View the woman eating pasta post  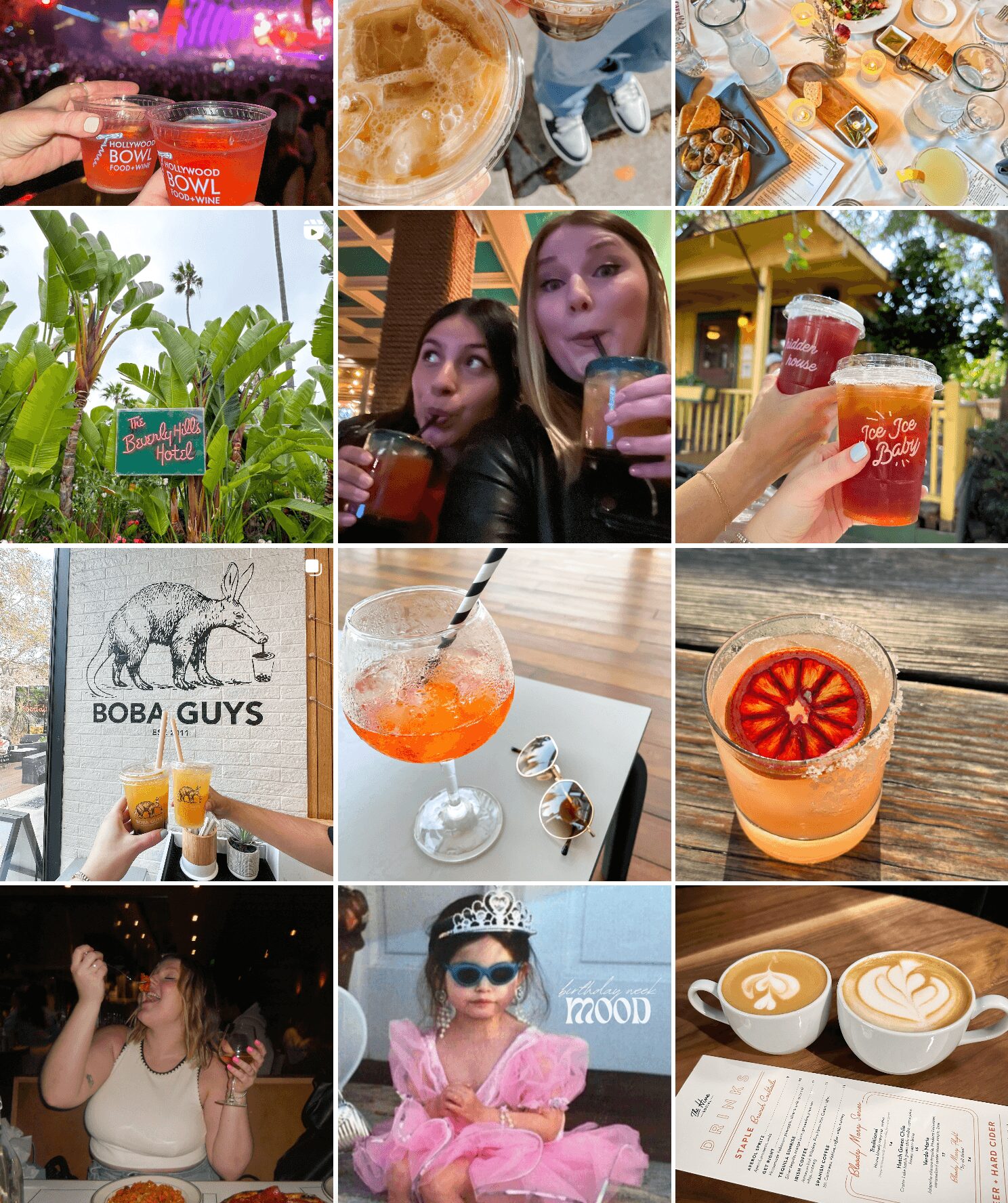tap(166, 1043)
